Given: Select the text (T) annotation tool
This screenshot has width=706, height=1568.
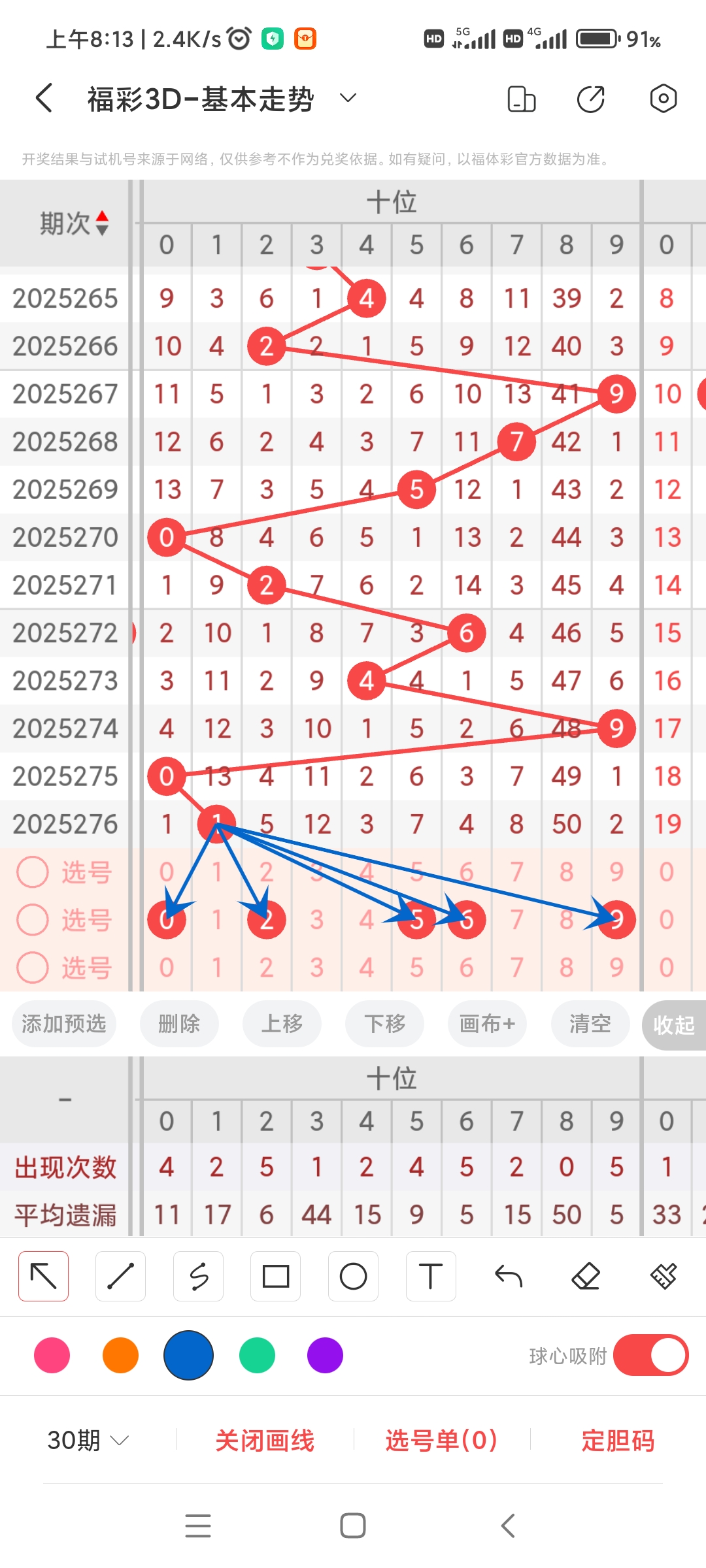Looking at the screenshot, I should (x=430, y=1275).
